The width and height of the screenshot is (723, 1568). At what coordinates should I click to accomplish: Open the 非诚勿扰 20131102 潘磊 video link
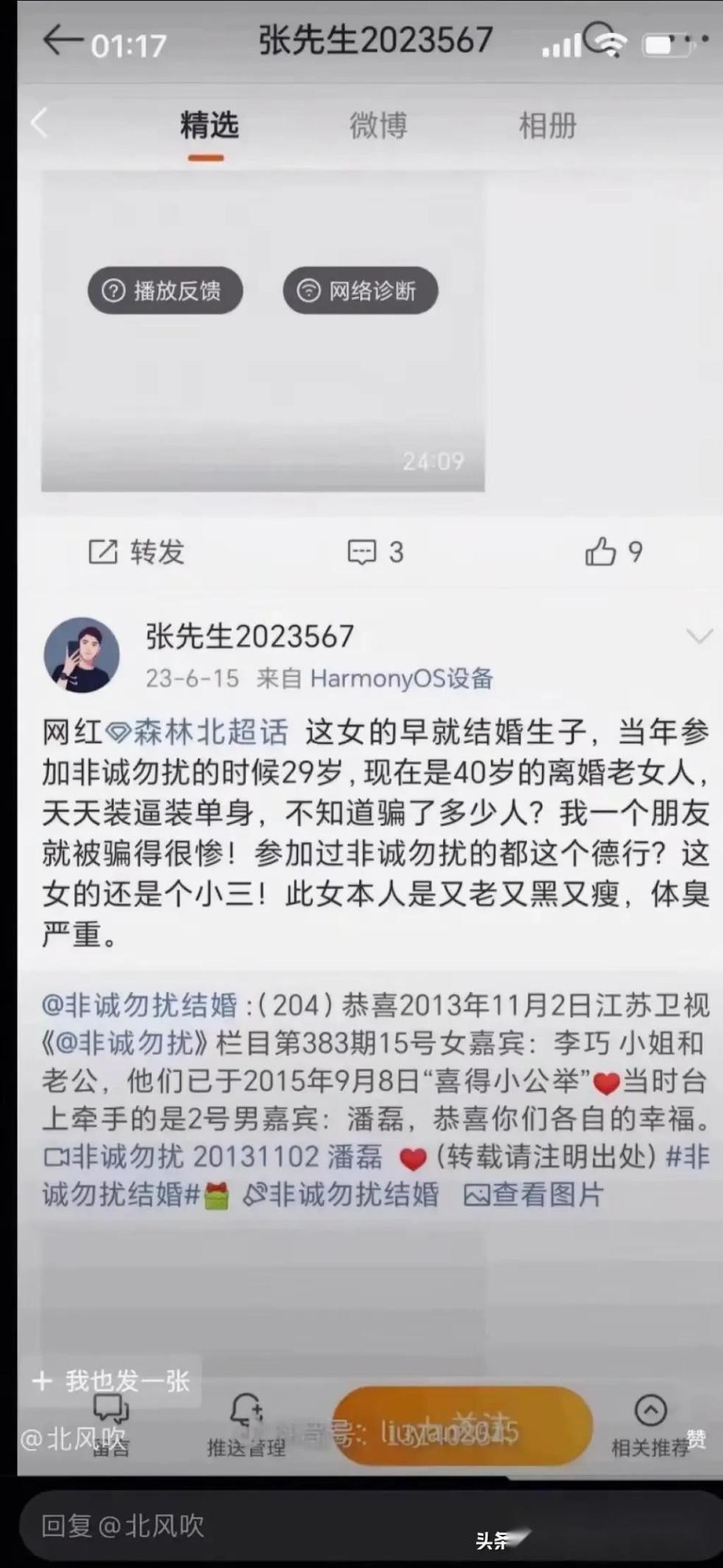214,1157
